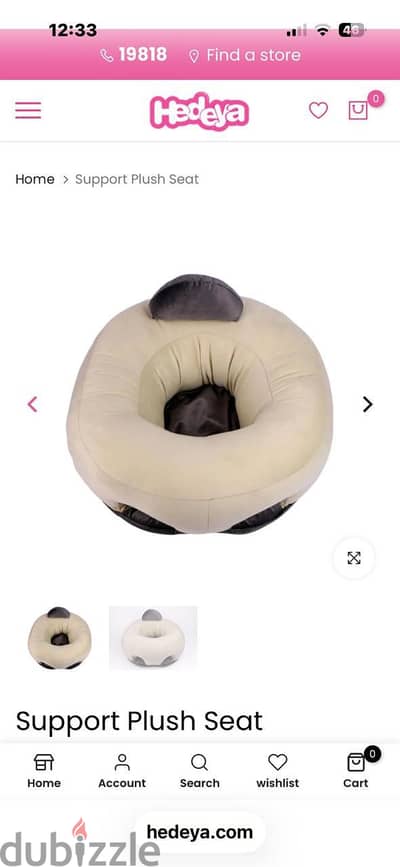The image size is (400, 867).
Task: Open the Search tab
Action: tap(200, 771)
